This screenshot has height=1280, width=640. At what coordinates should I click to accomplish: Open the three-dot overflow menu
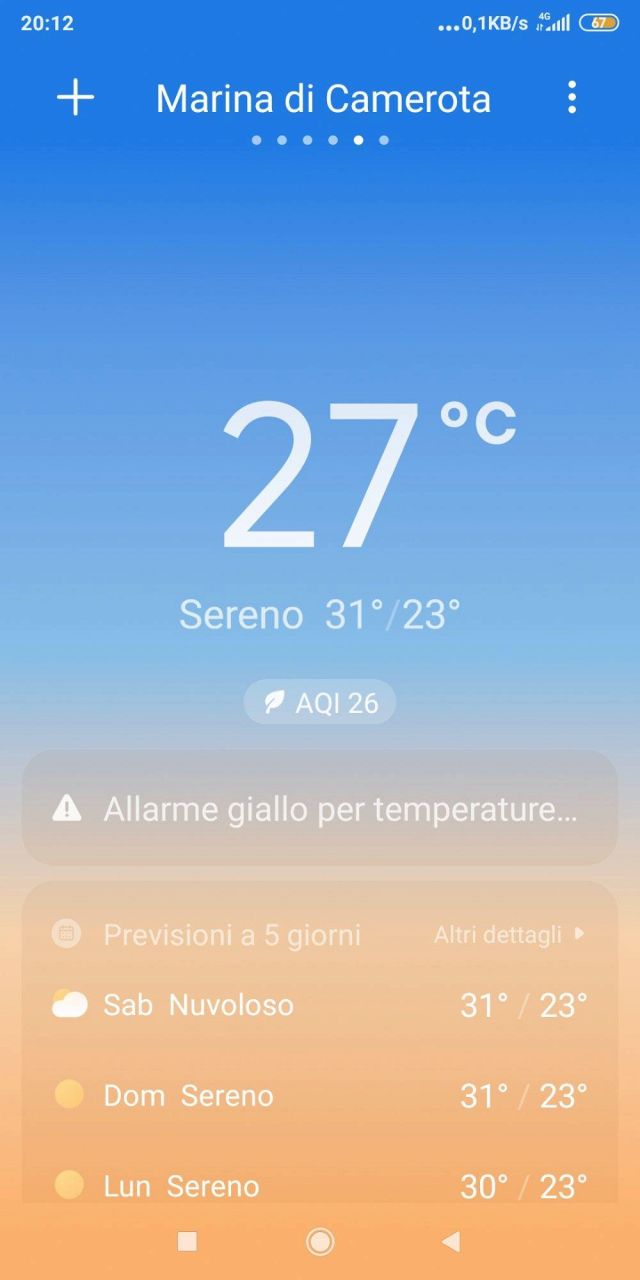tap(571, 97)
